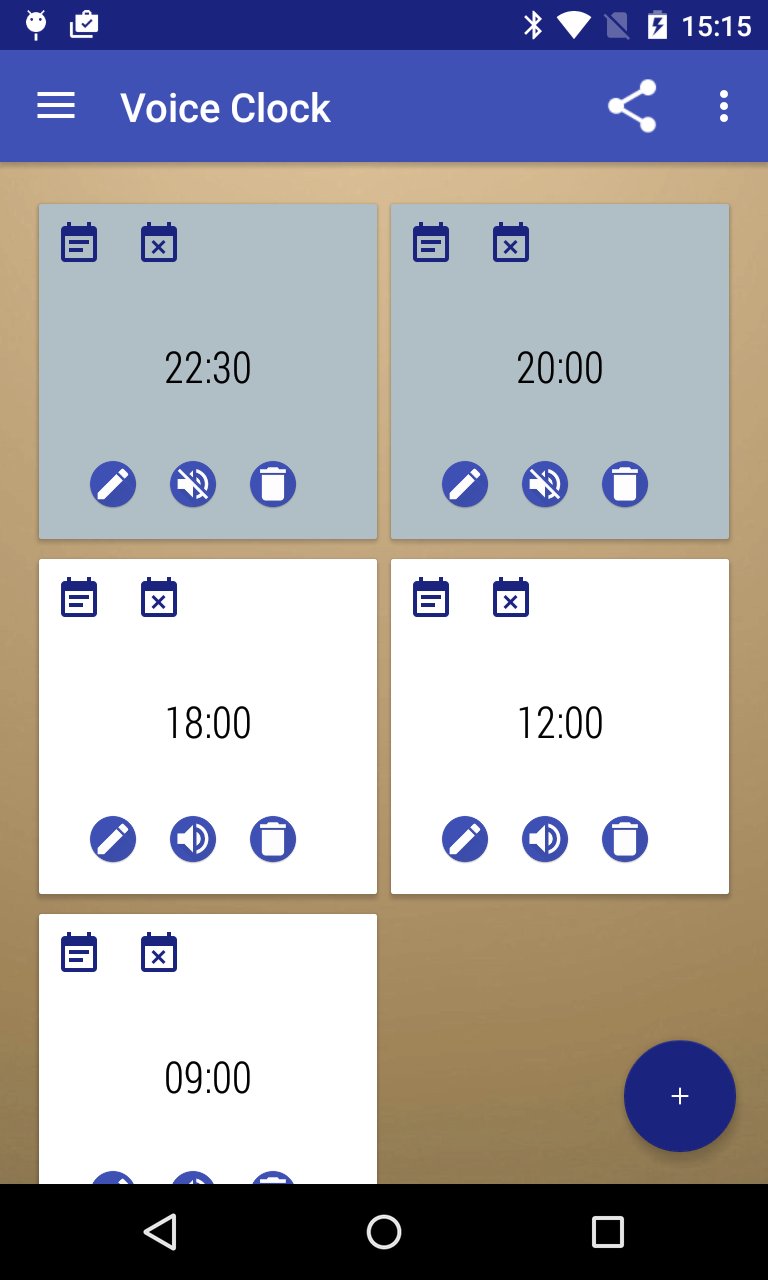Add a new alarm with the plus button
The image size is (768, 1280).
680,1096
